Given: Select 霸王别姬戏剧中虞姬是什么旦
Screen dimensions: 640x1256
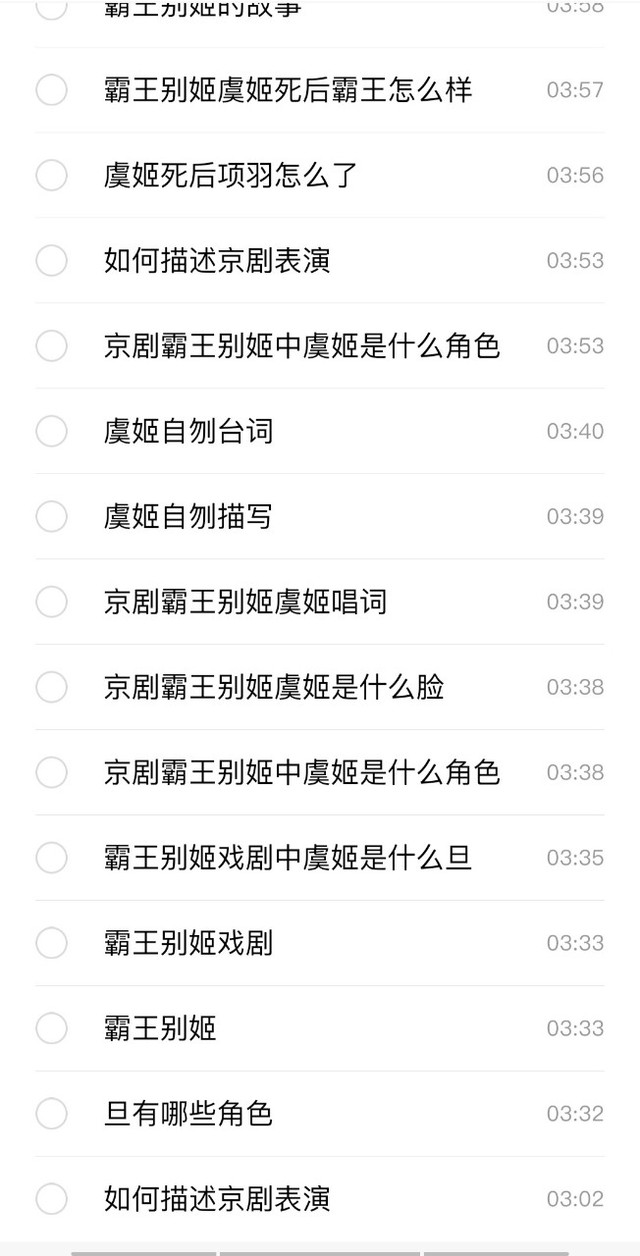Looking at the screenshot, I should 51,858.
